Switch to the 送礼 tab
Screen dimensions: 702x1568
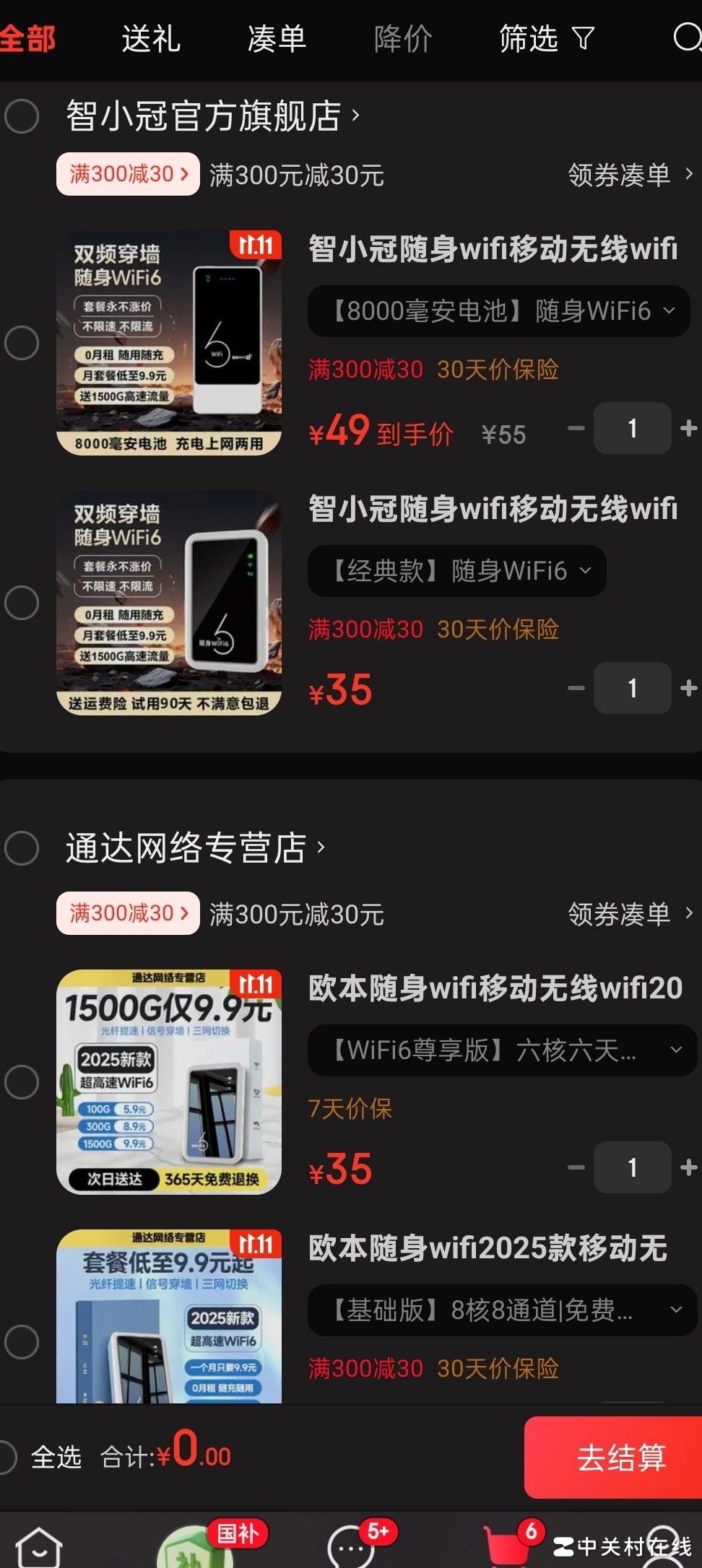tap(150, 39)
